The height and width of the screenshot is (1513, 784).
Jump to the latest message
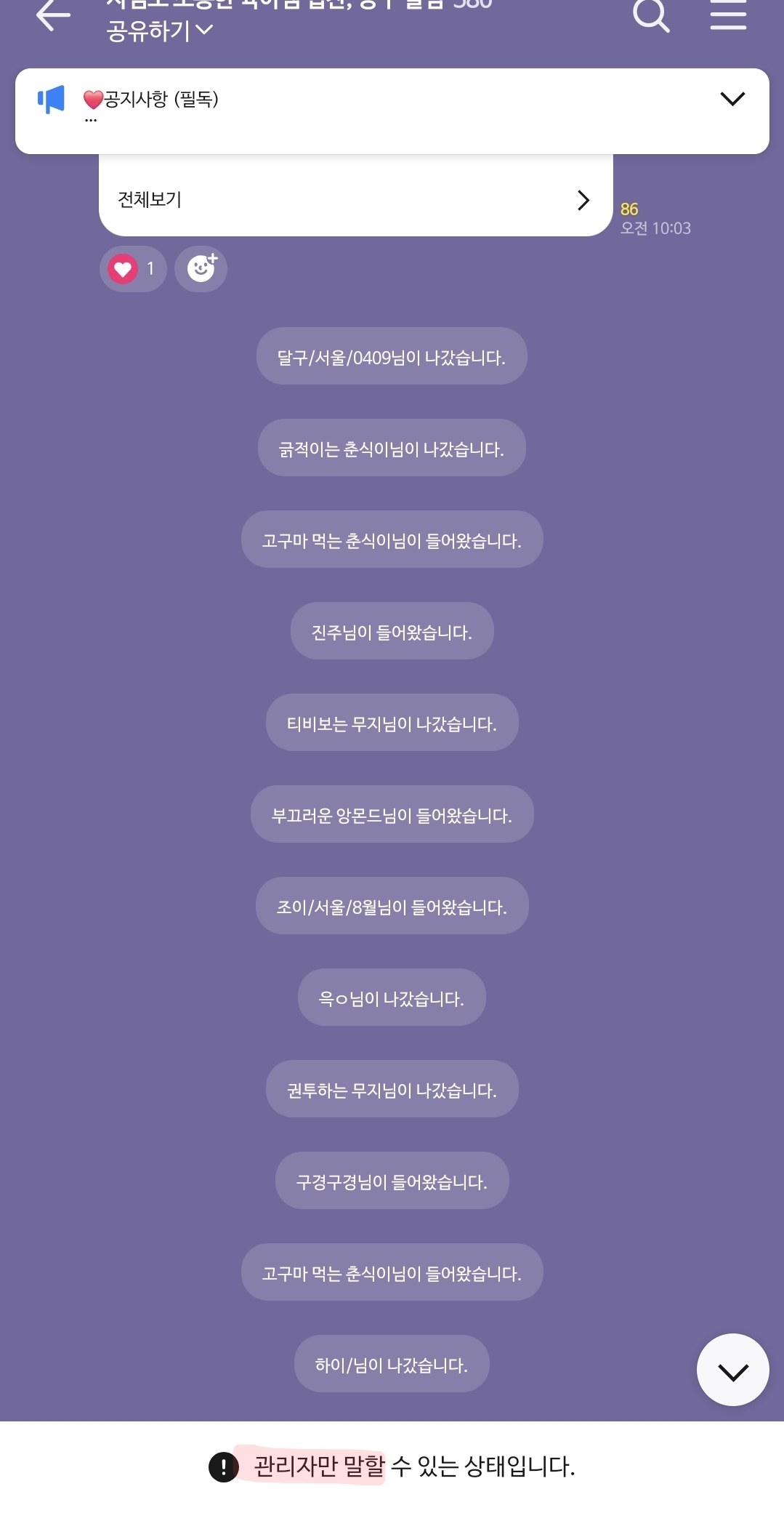pyautogui.click(x=732, y=1371)
